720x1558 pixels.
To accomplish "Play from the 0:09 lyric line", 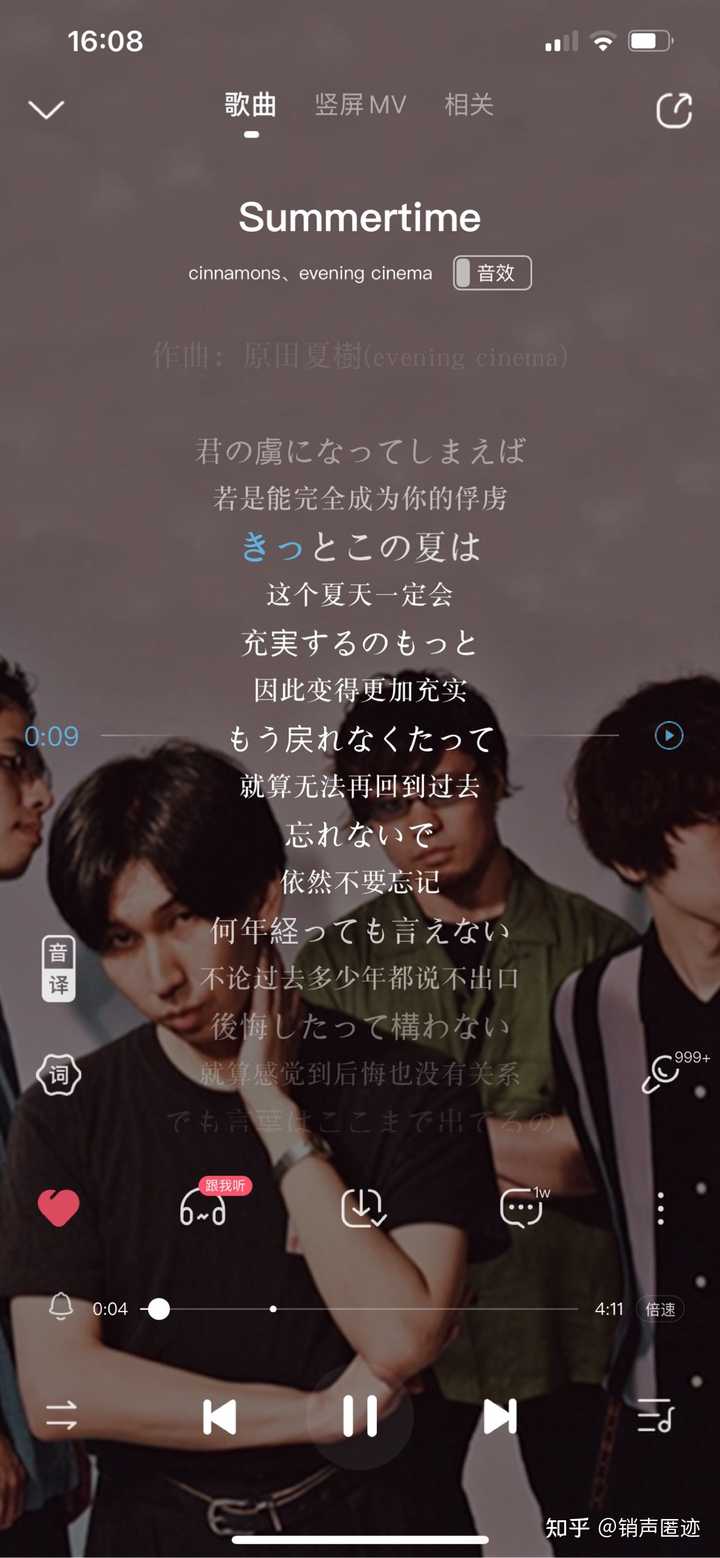I will click(668, 736).
